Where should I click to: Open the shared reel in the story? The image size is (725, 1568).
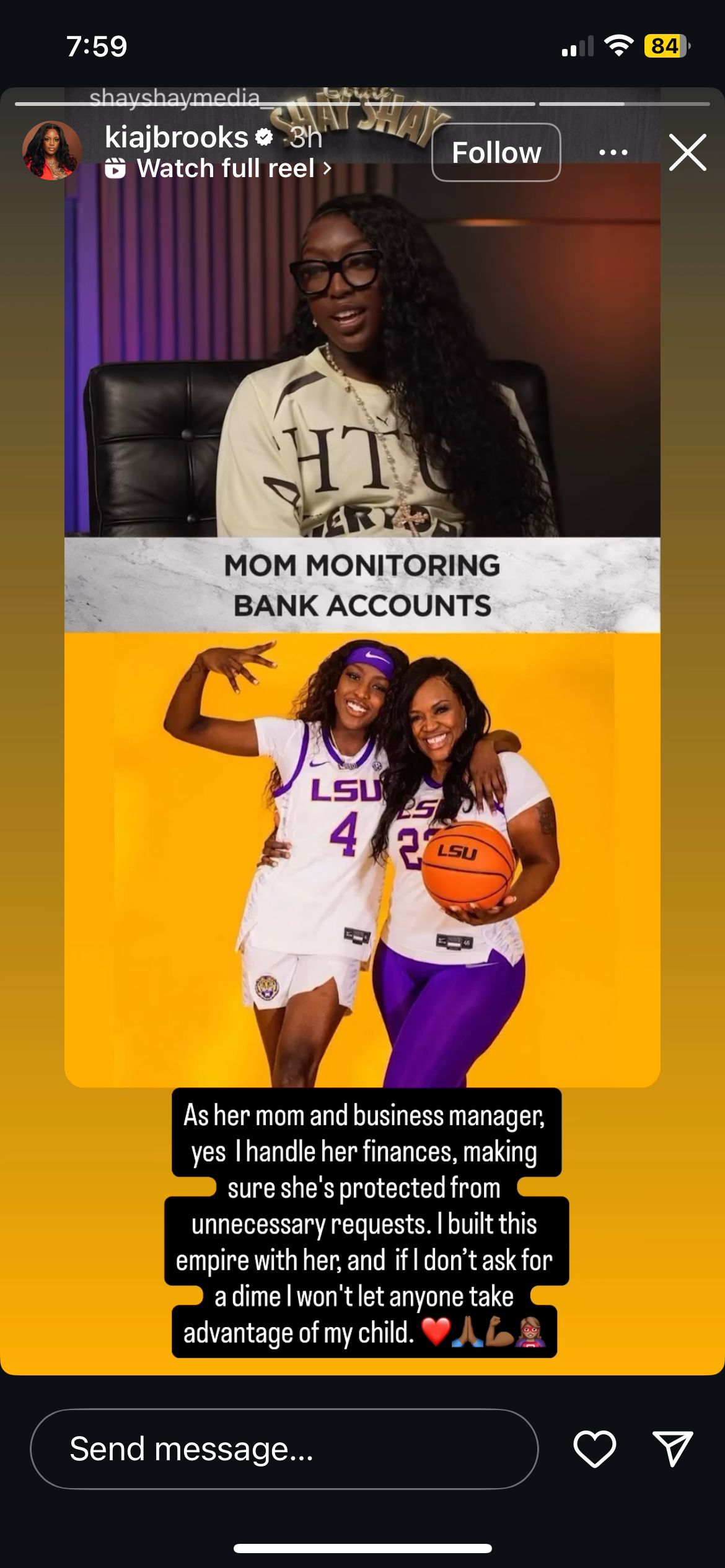coord(362,619)
